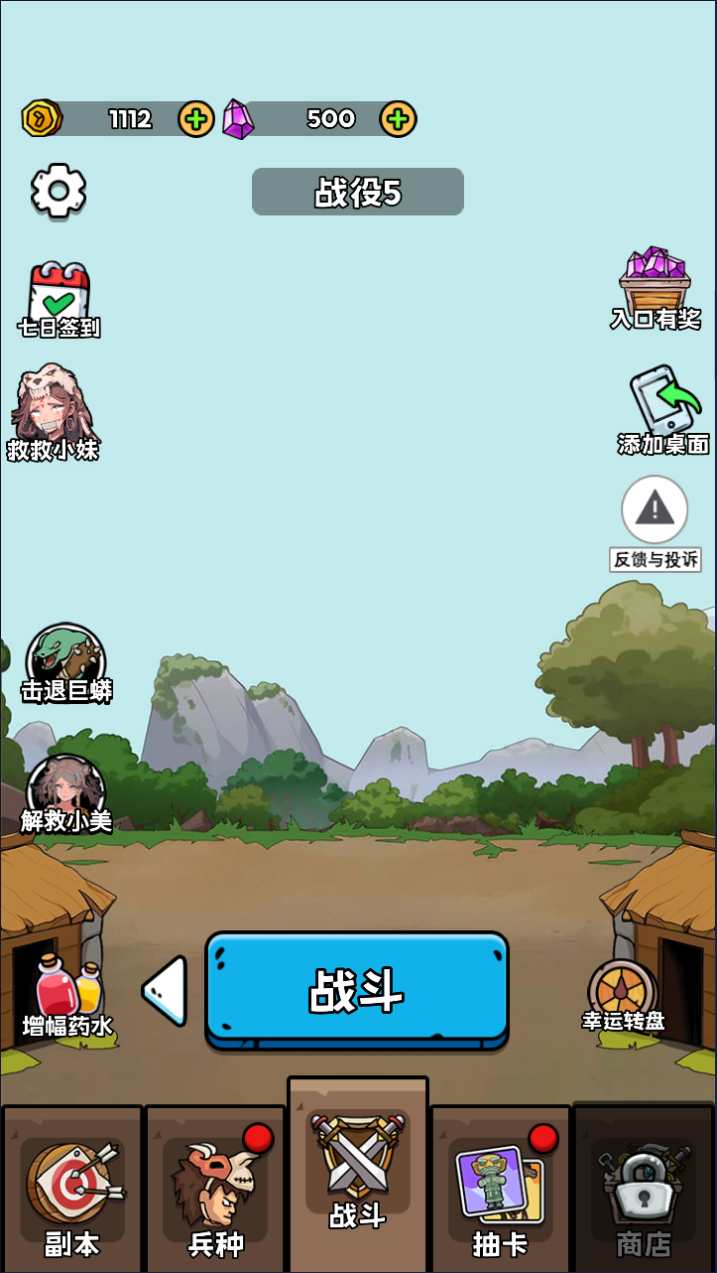Open 反馈与投诉 feedback
The width and height of the screenshot is (717, 1273).
tap(655, 522)
